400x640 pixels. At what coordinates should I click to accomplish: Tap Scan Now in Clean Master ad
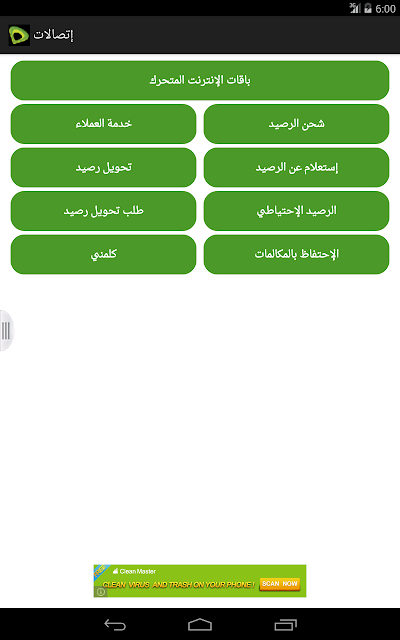click(x=280, y=584)
